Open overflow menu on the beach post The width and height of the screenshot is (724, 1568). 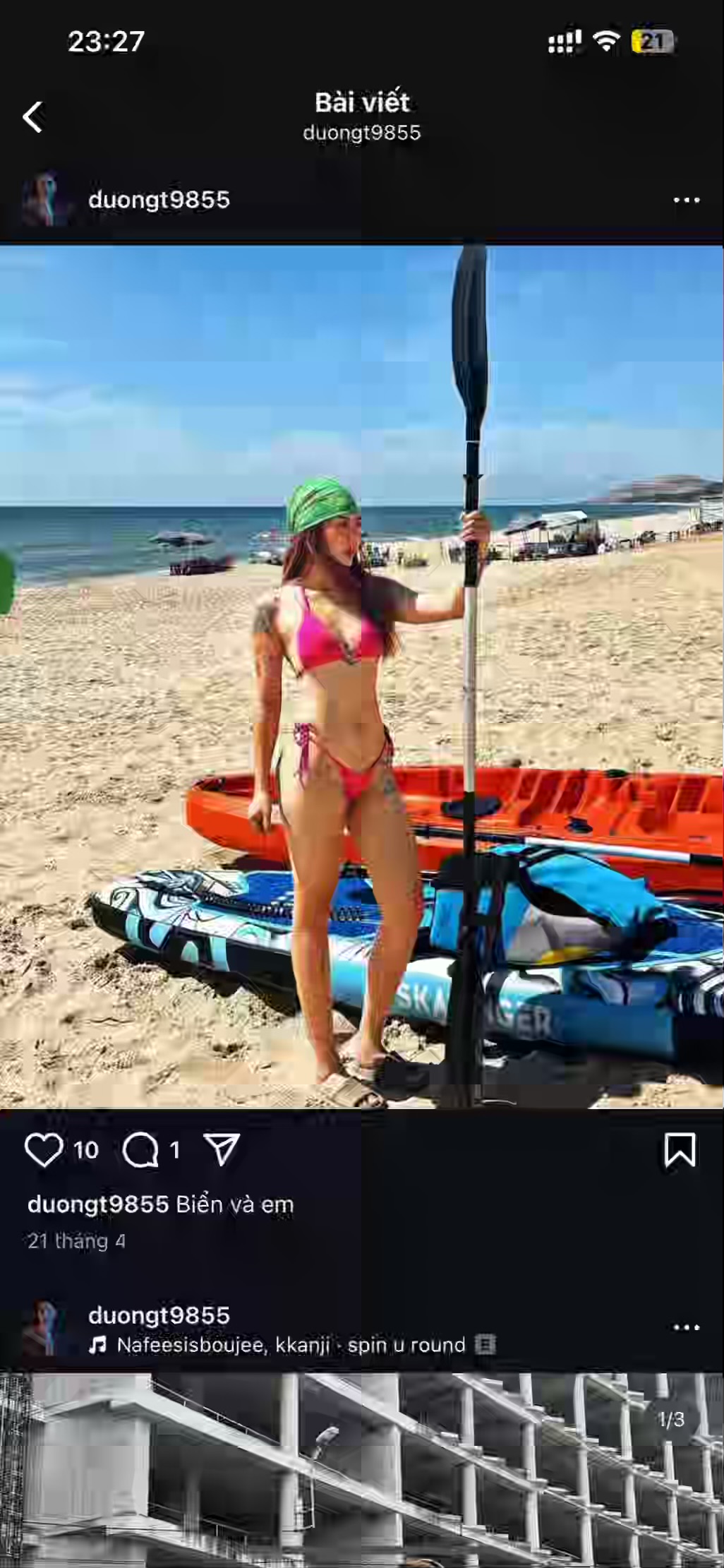pyautogui.click(x=686, y=201)
